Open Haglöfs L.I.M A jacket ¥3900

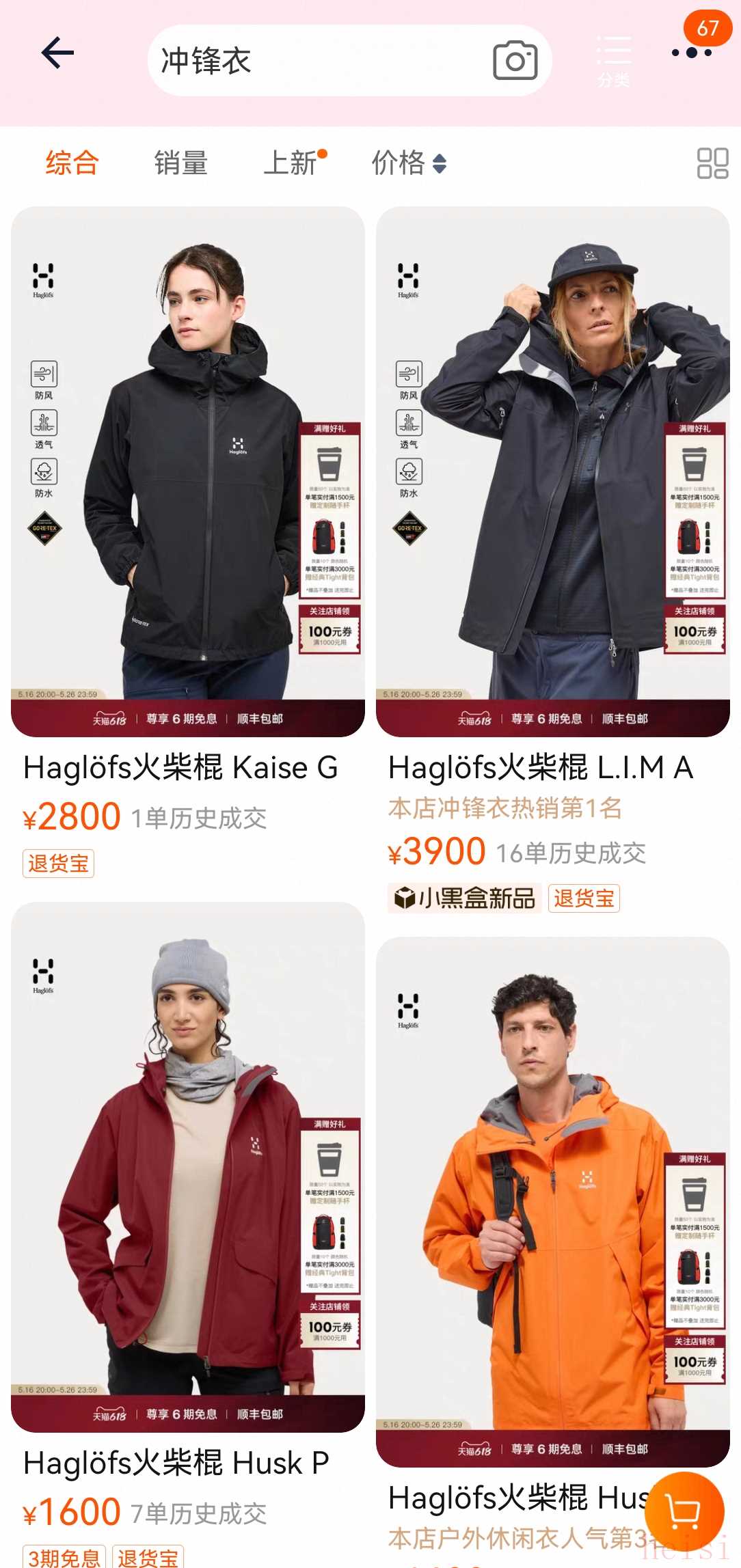[x=552, y=471]
